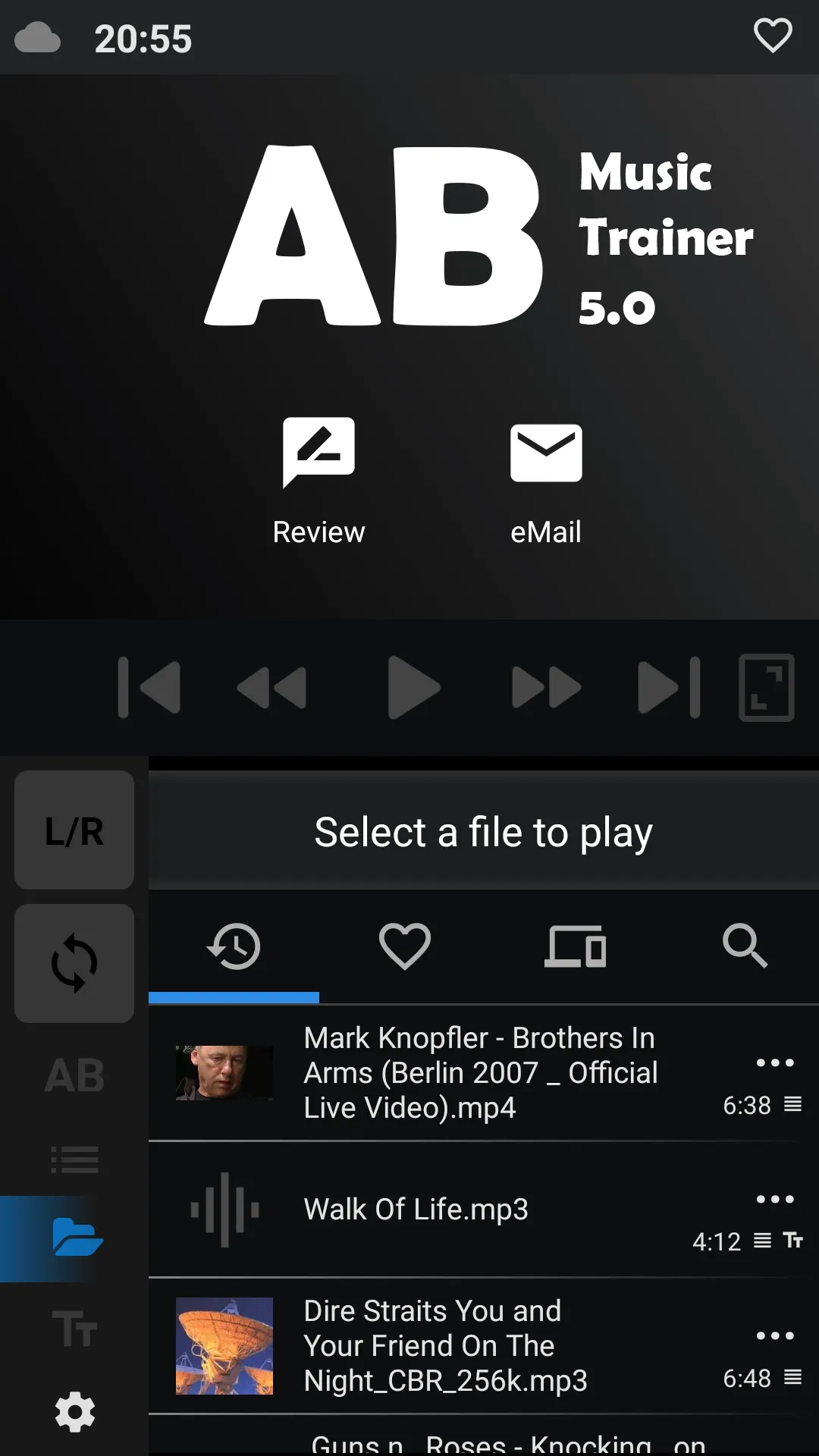This screenshot has height=1456, width=819.
Task: Select the L/R channel balance tool
Action: tap(74, 830)
